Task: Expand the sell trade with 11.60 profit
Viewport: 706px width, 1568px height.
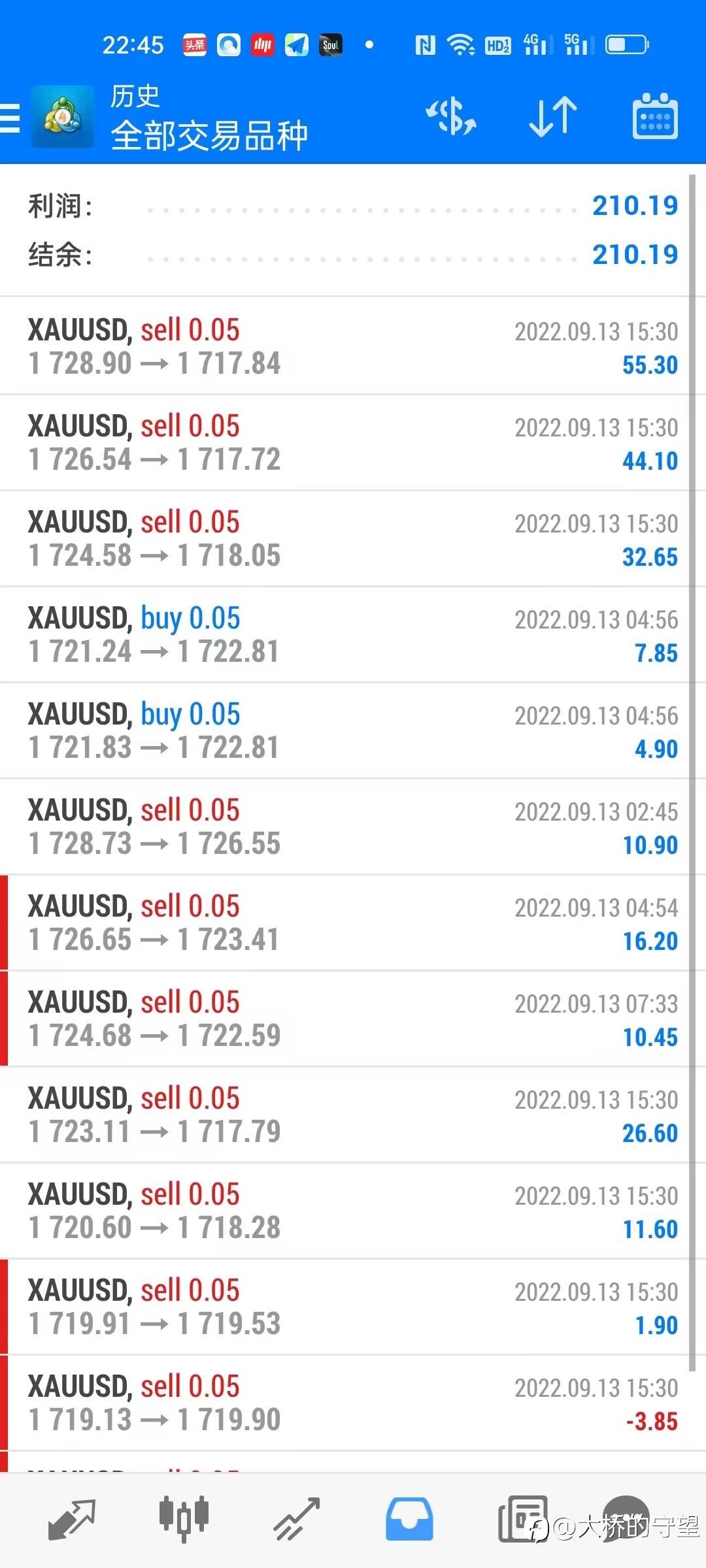Action: [x=353, y=1211]
